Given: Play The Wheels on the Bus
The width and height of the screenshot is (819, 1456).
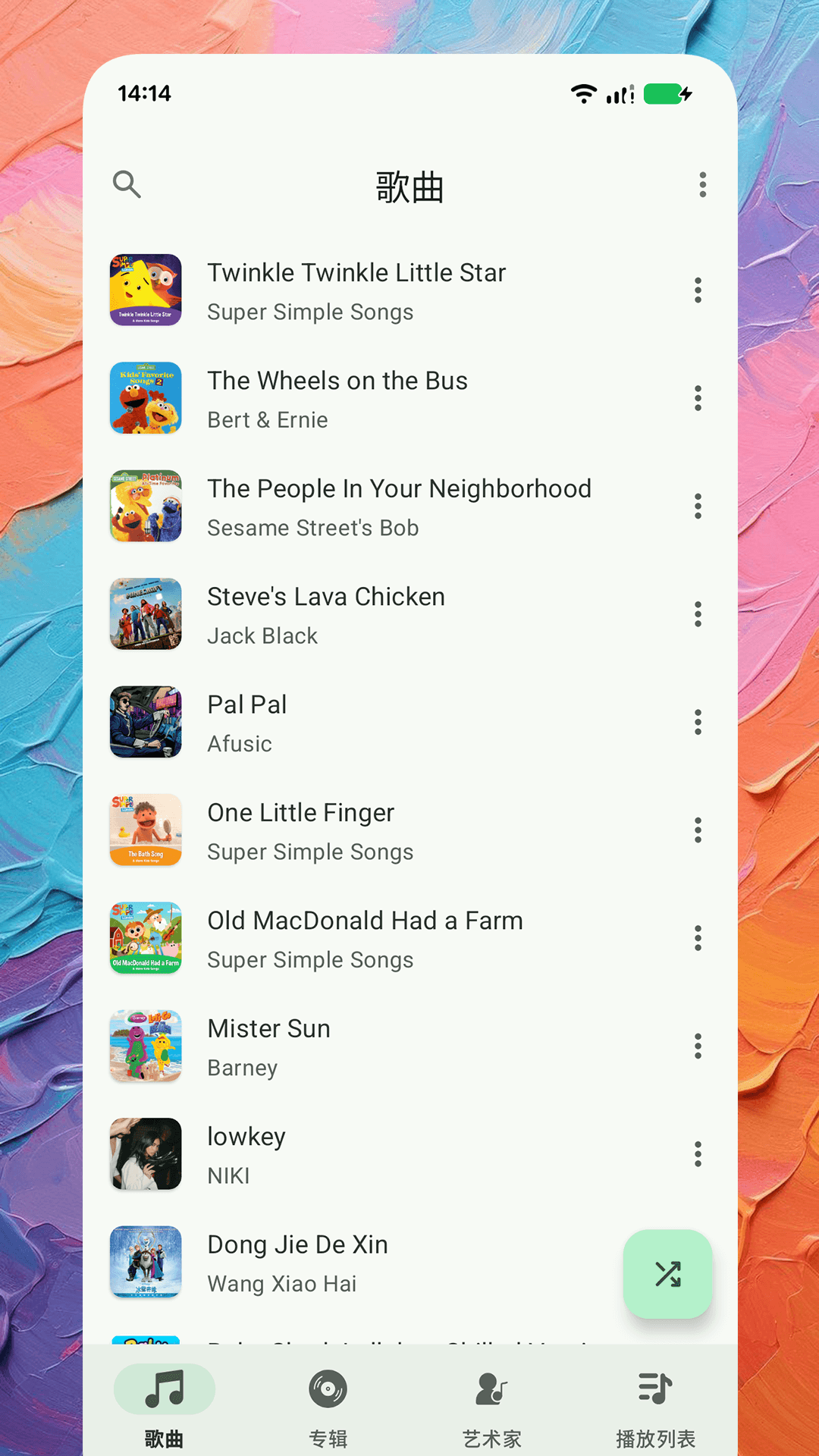Looking at the screenshot, I should click(337, 398).
